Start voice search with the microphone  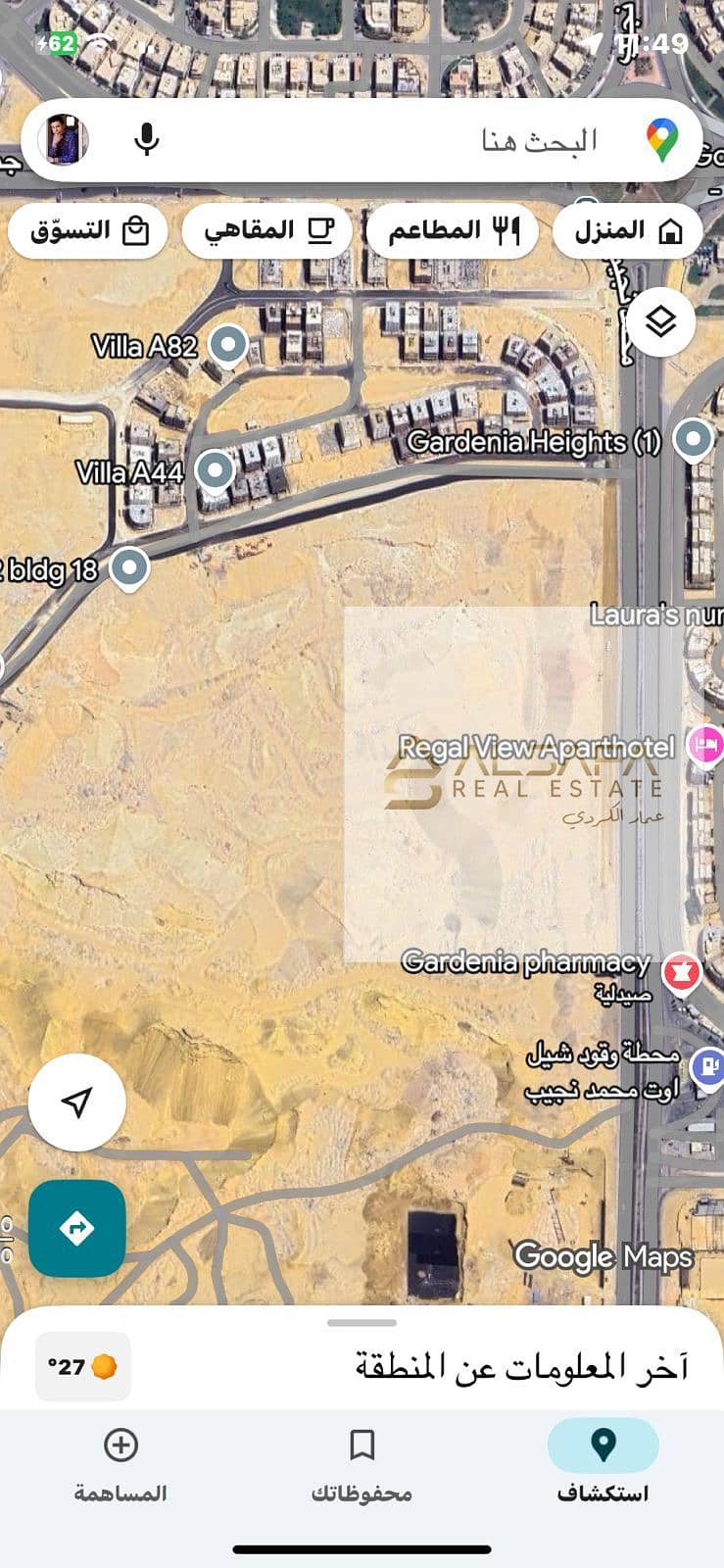point(147,140)
